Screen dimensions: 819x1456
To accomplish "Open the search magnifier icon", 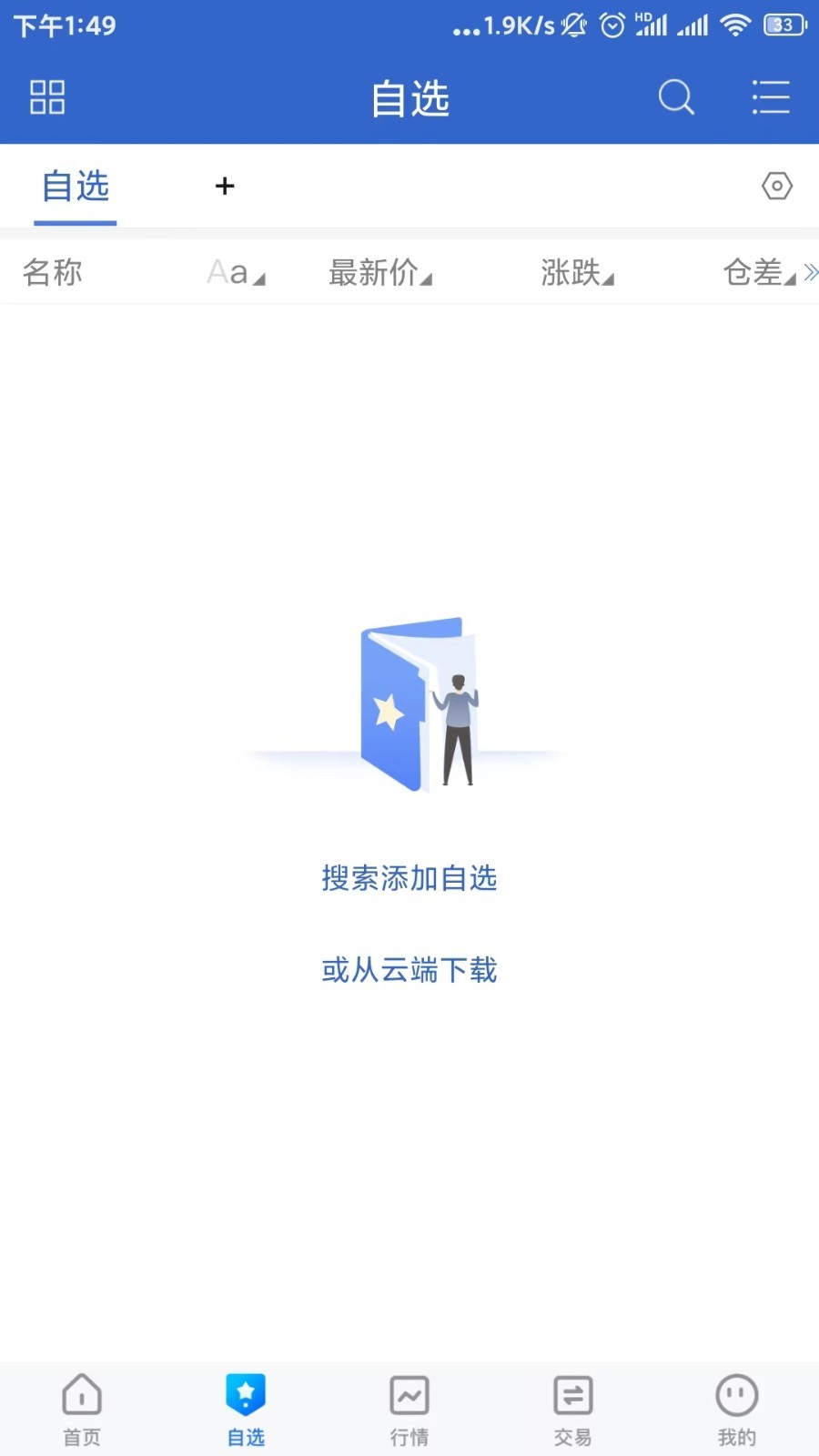I will coord(676,97).
